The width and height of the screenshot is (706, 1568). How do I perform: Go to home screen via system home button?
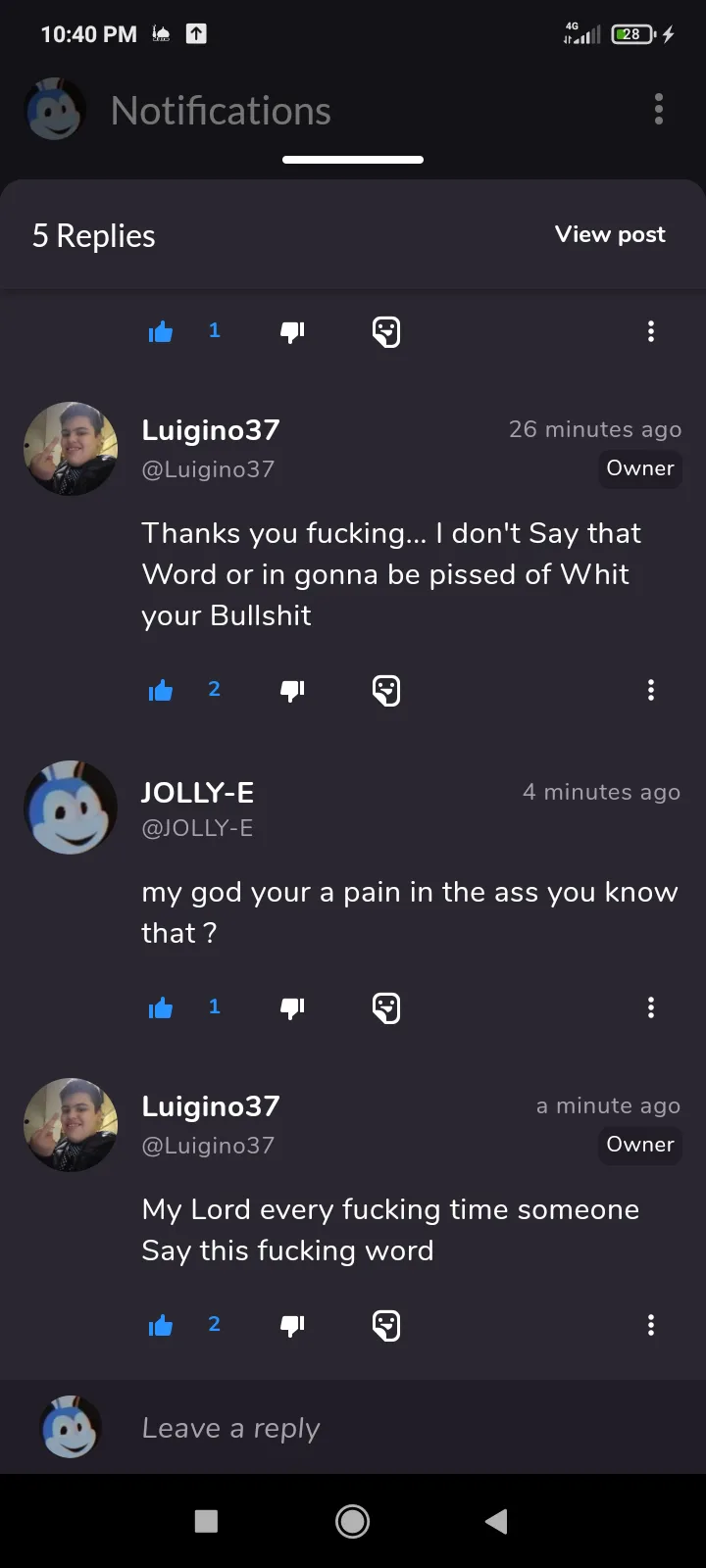click(353, 1521)
